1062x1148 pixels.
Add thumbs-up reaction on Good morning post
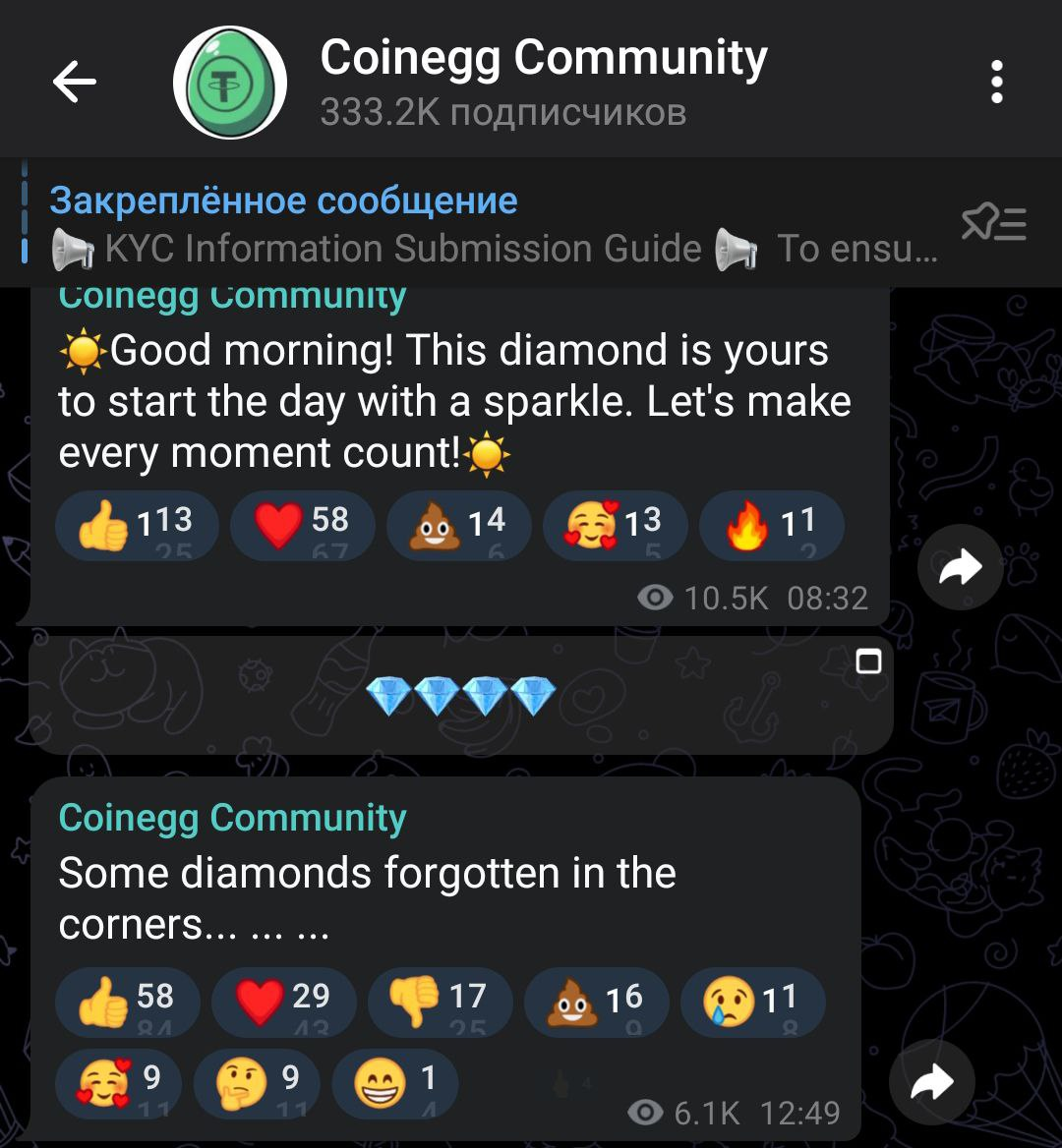click(x=136, y=525)
